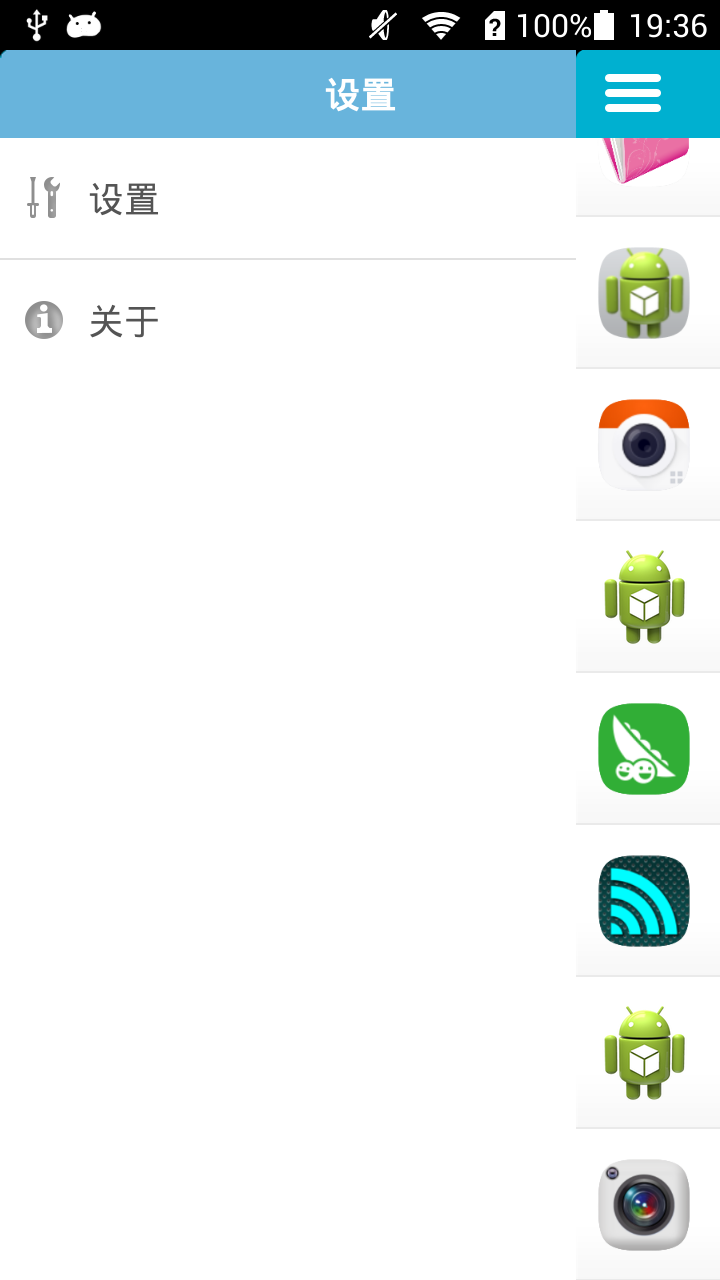Image resolution: width=720 pixels, height=1280 pixels.
Task: Open the cyan signal waves app icon
Action: [644, 901]
